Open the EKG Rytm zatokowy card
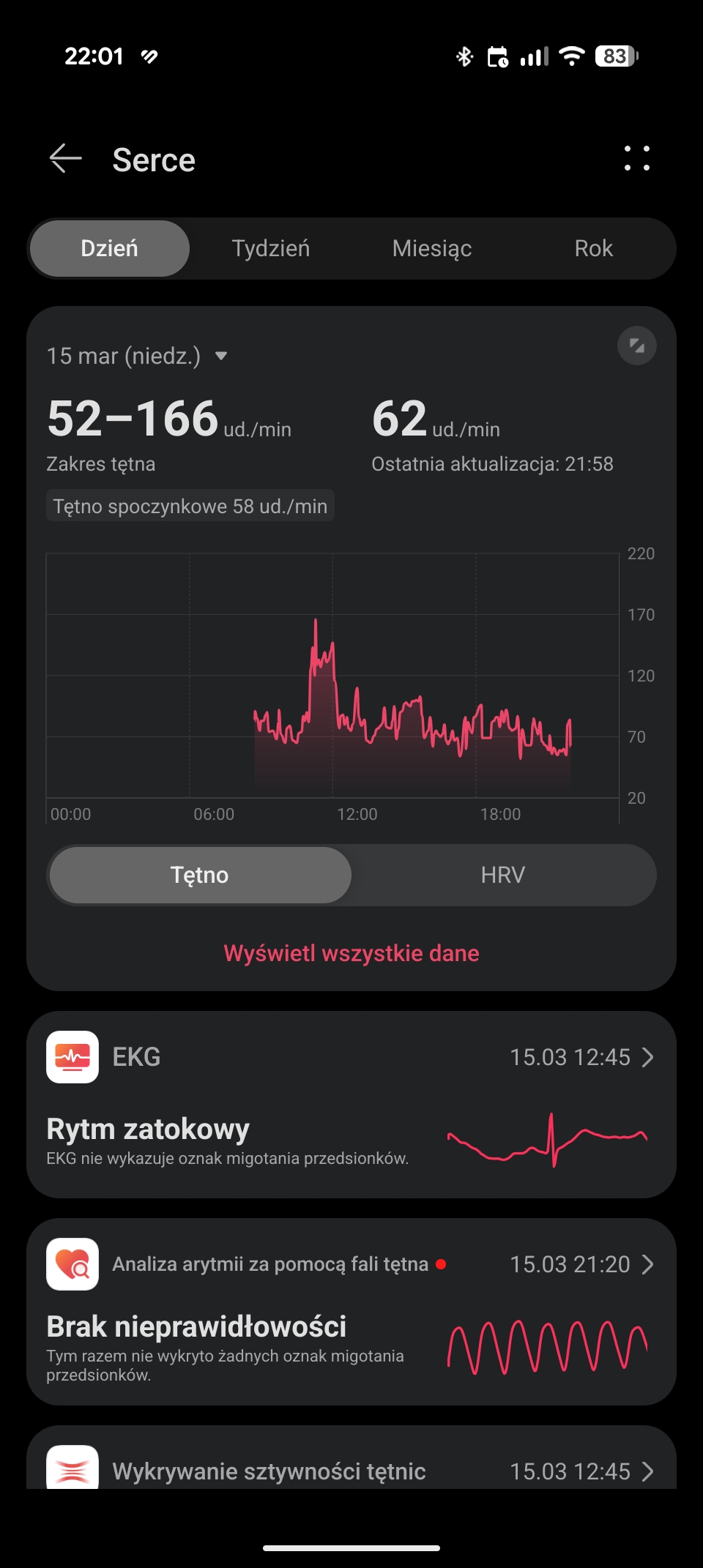Image resolution: width=703 pixels, height=1568 pixels. click(351, 1104)
